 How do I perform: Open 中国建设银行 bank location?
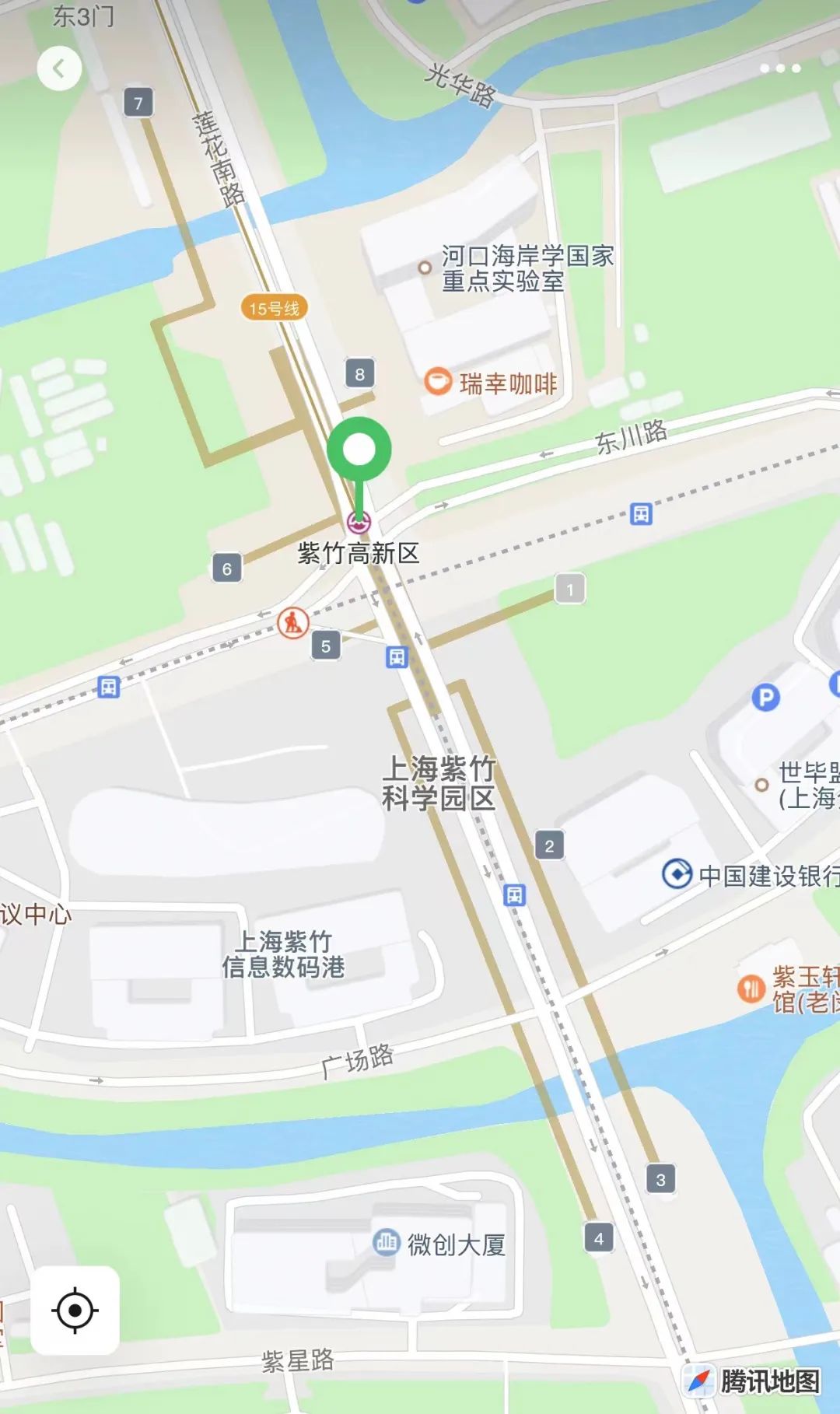pos(677,873)
